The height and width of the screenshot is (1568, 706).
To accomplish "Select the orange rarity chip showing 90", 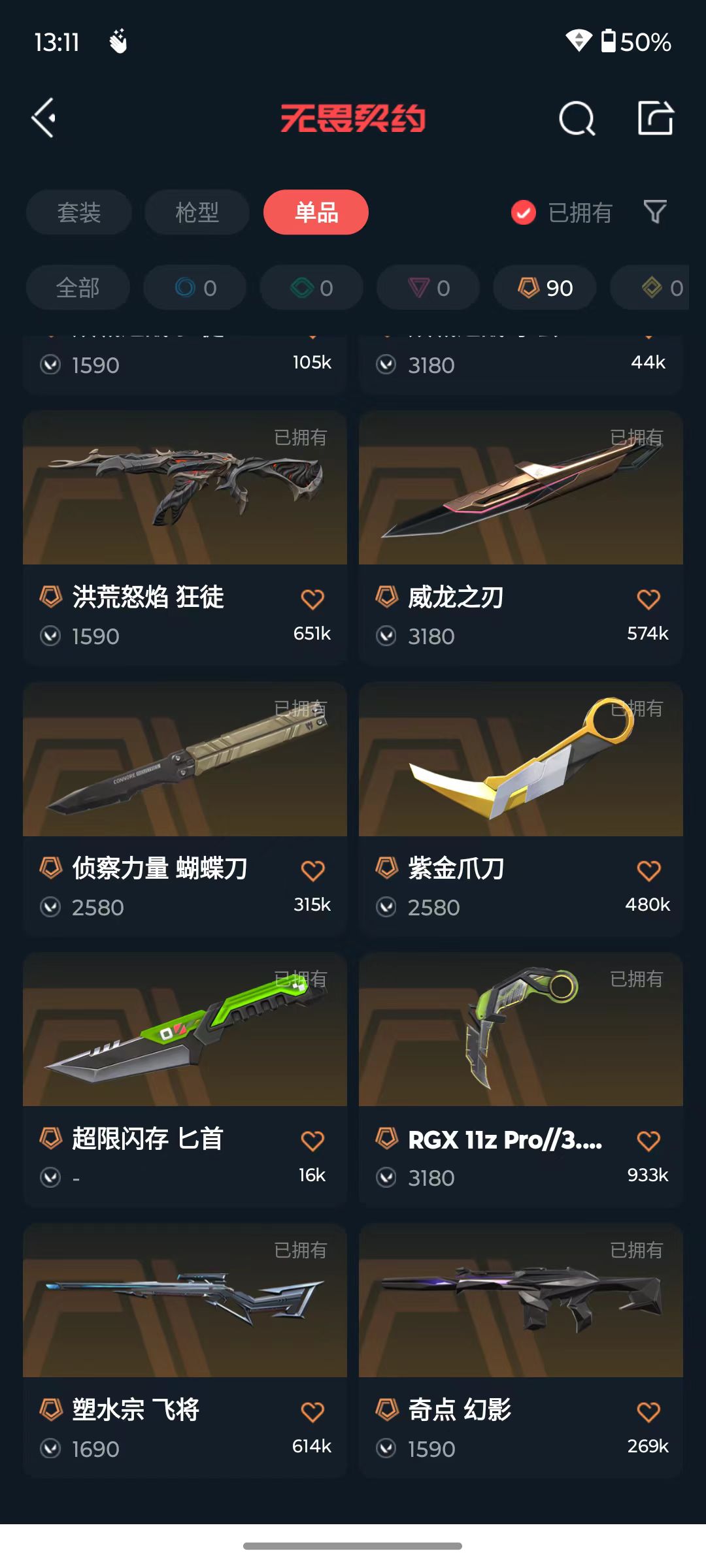I will click(545, 287).
